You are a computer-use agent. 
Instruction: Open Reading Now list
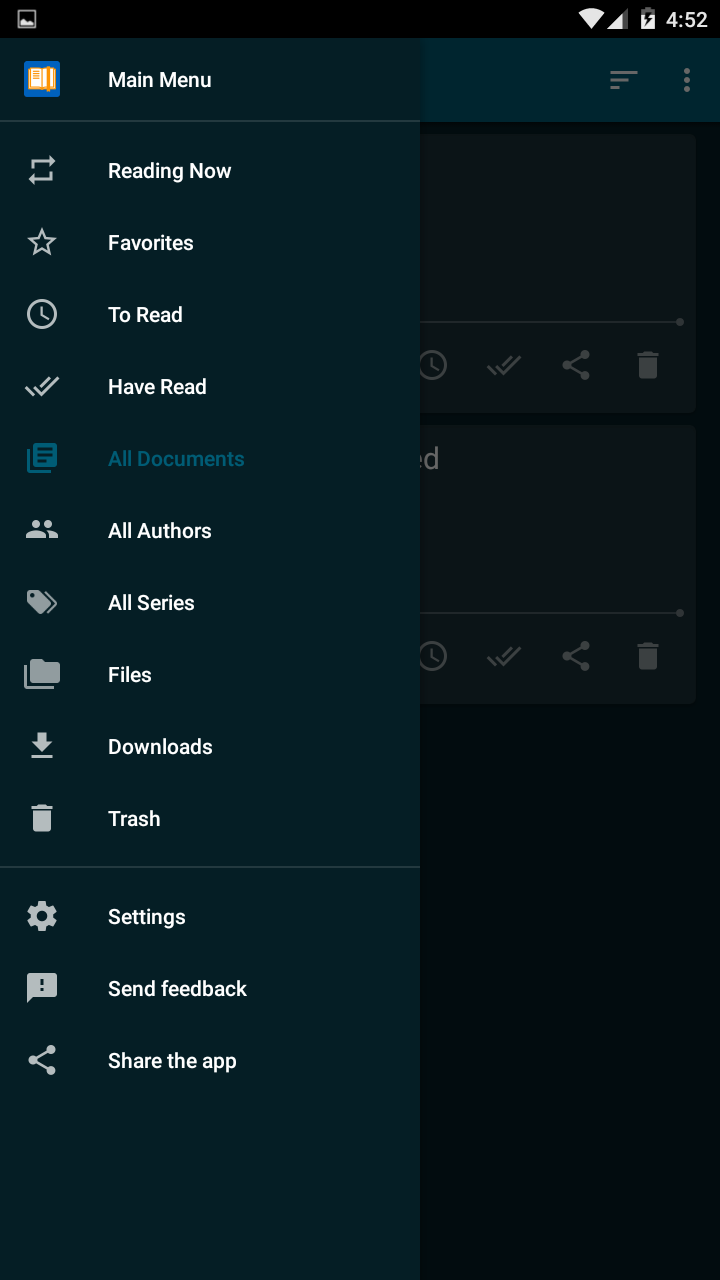(210, 171)
